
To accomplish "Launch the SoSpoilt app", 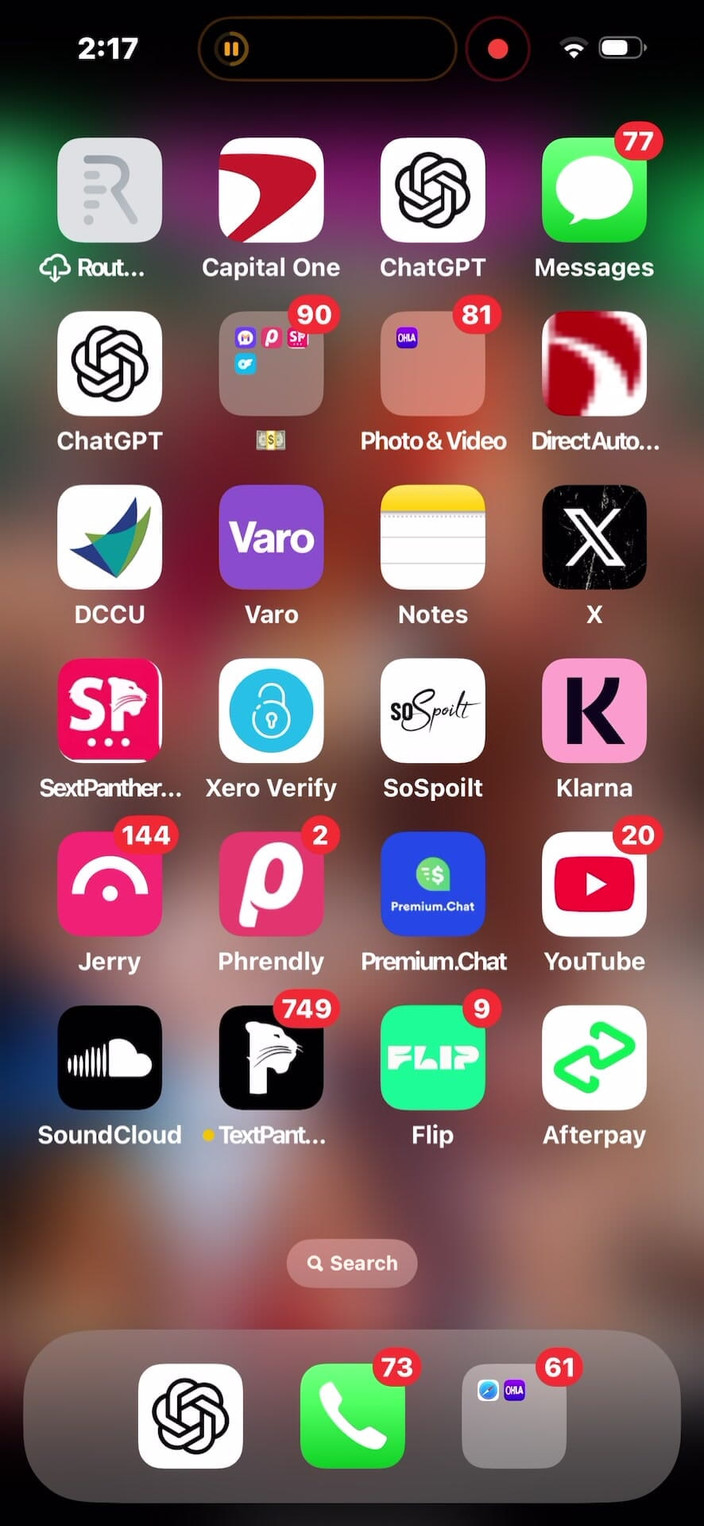I will click(x=433, y=710).
